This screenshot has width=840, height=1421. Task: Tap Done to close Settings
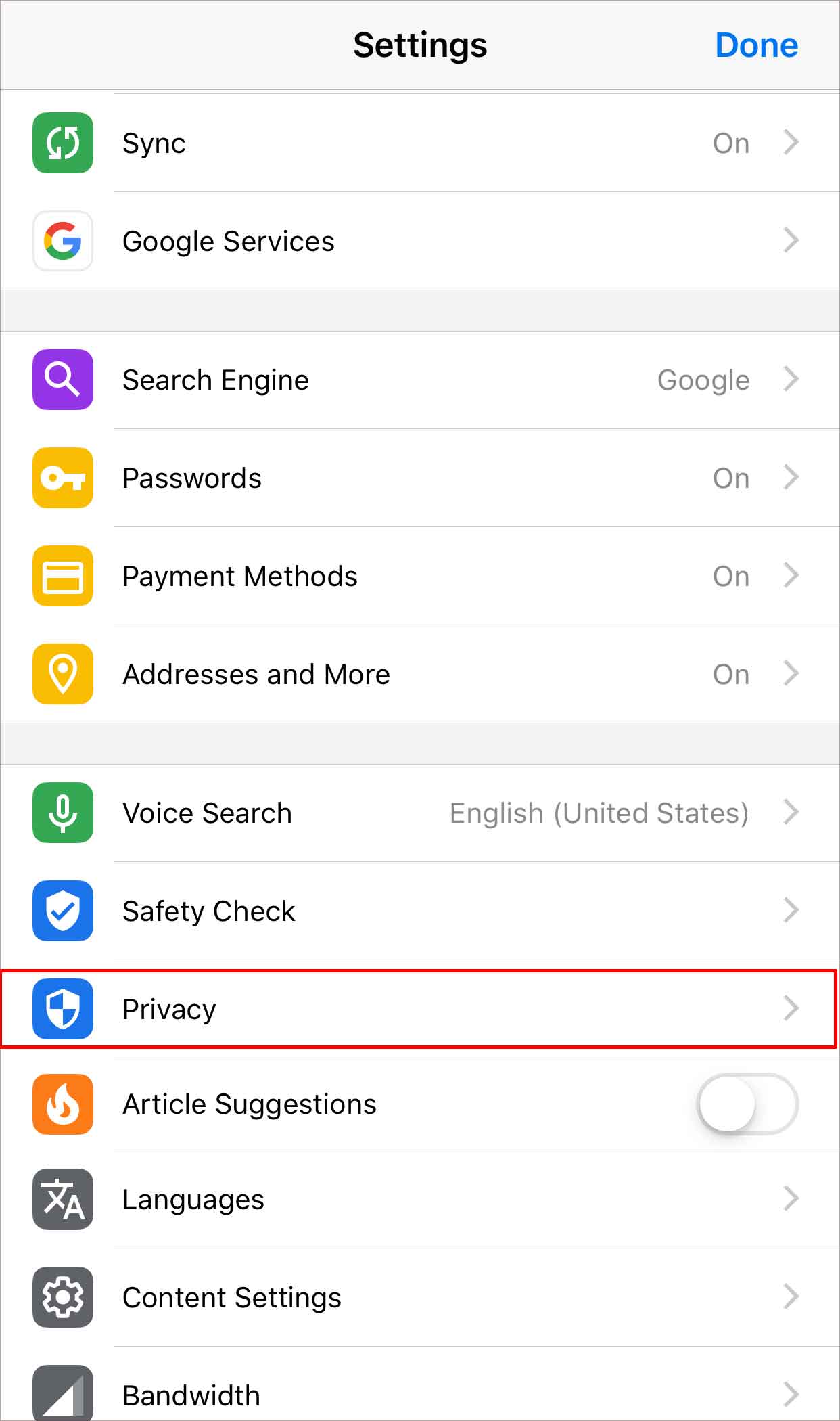coord(756,45)
